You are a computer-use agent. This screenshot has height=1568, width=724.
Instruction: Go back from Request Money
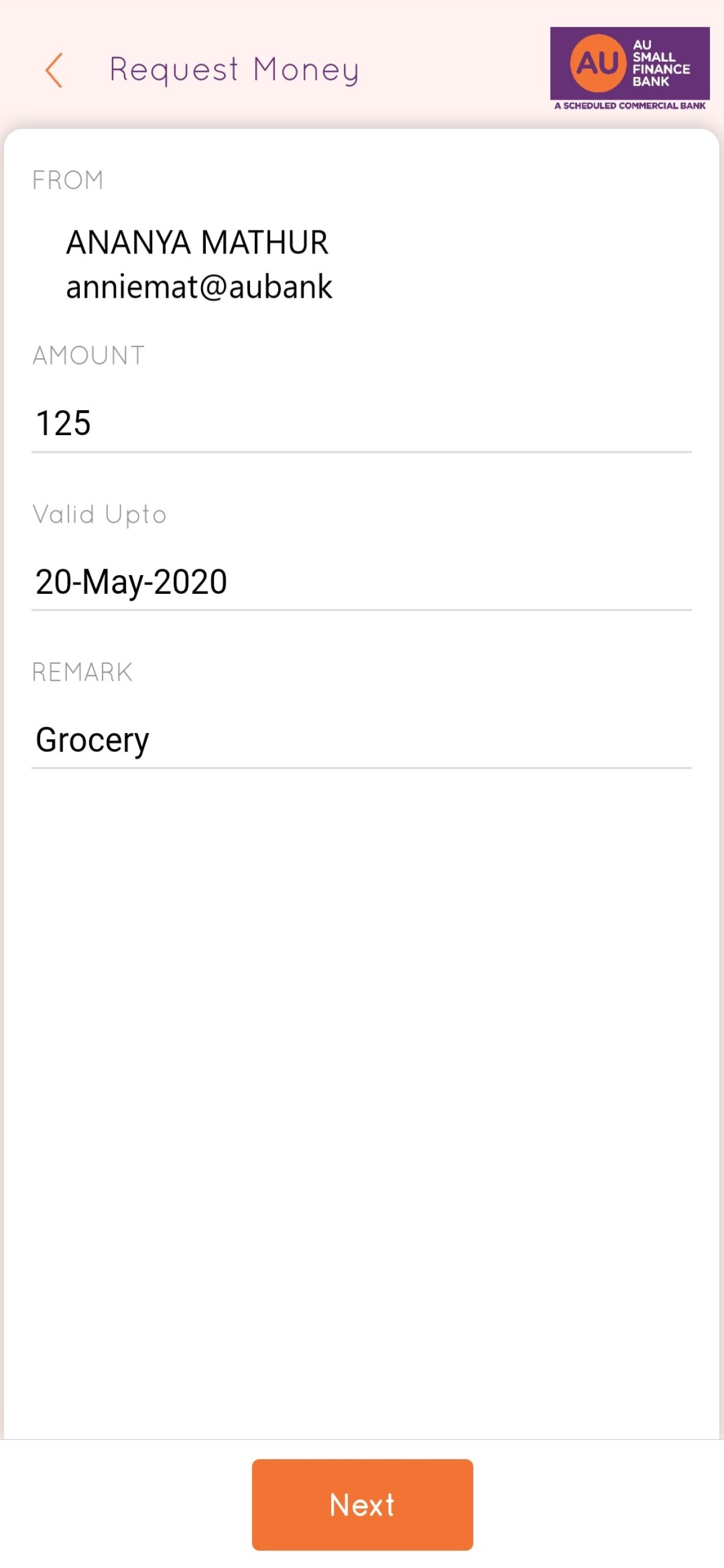pyautogui.click(x=54, y=70)
